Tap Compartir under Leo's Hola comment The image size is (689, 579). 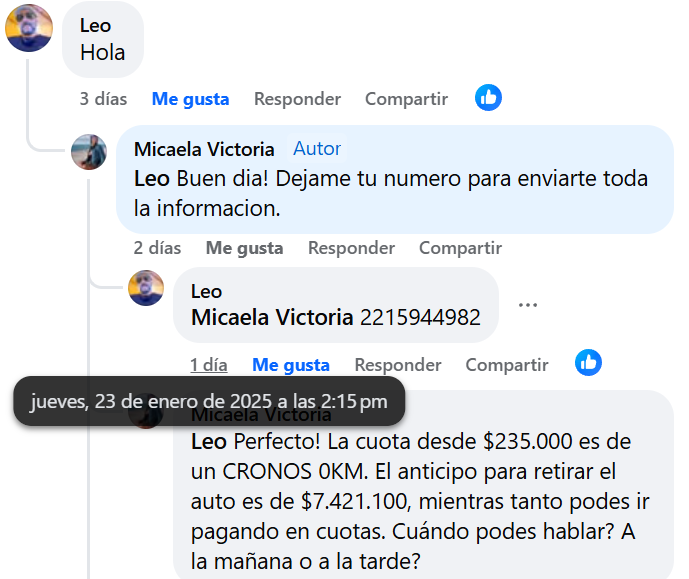click(406, 99)
